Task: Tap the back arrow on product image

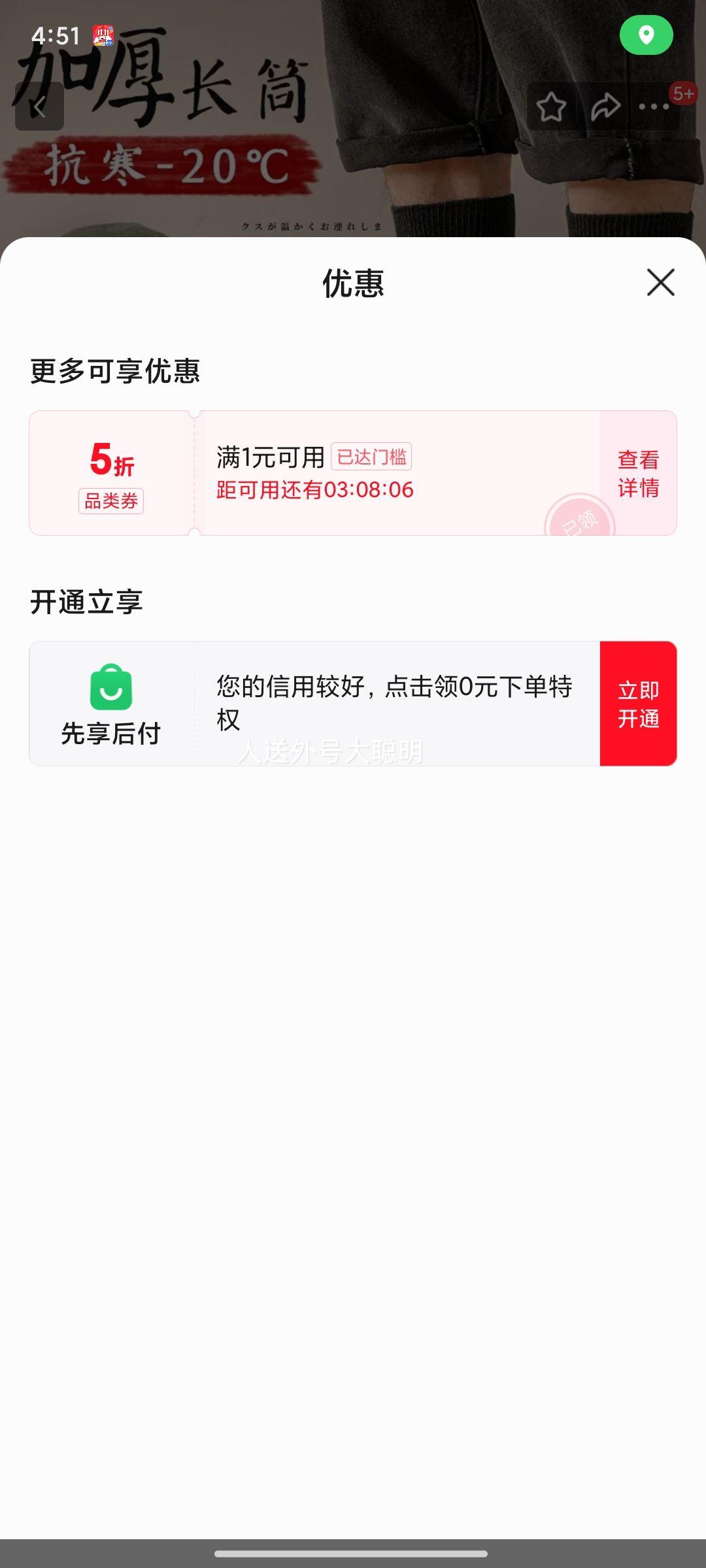Action: coord(41,107)
